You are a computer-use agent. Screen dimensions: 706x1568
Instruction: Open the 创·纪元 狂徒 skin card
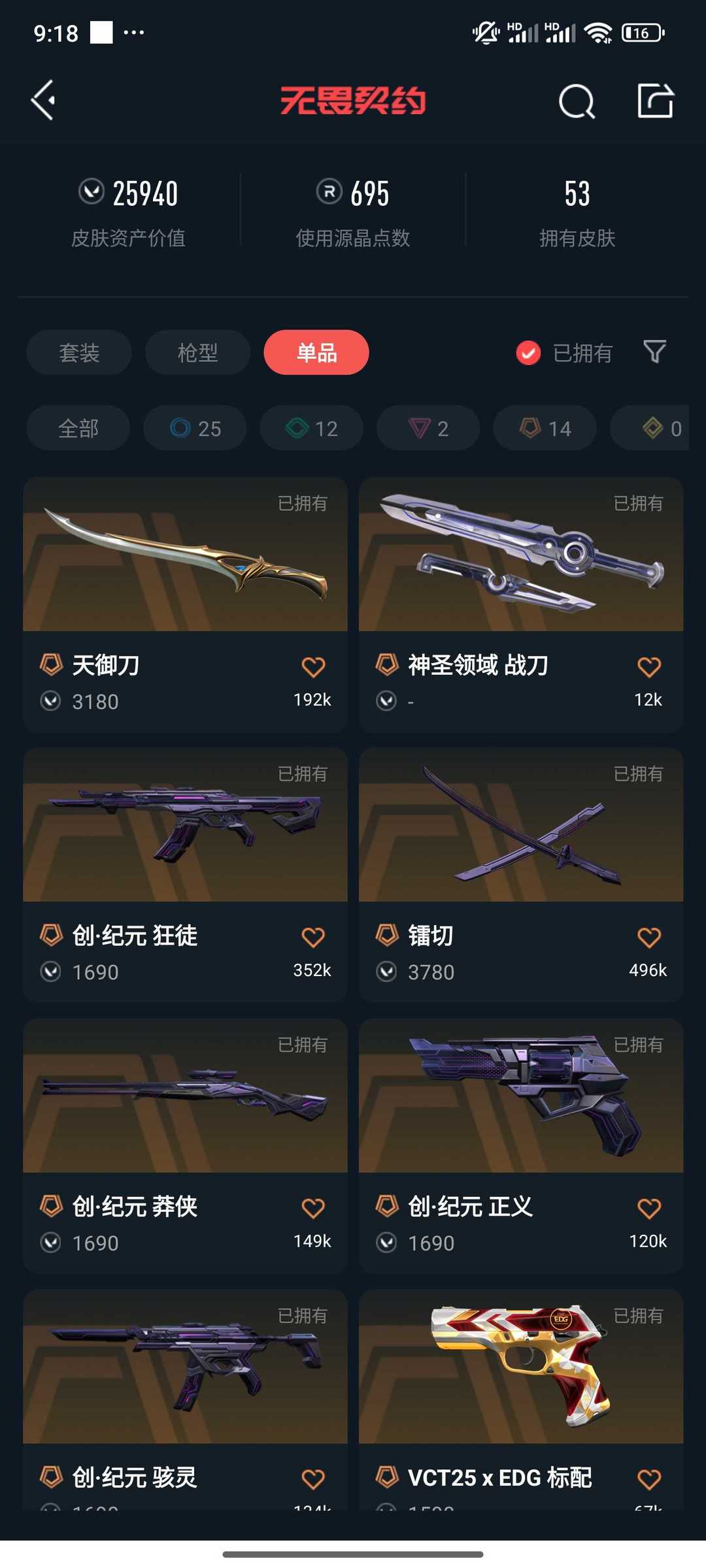185,875
